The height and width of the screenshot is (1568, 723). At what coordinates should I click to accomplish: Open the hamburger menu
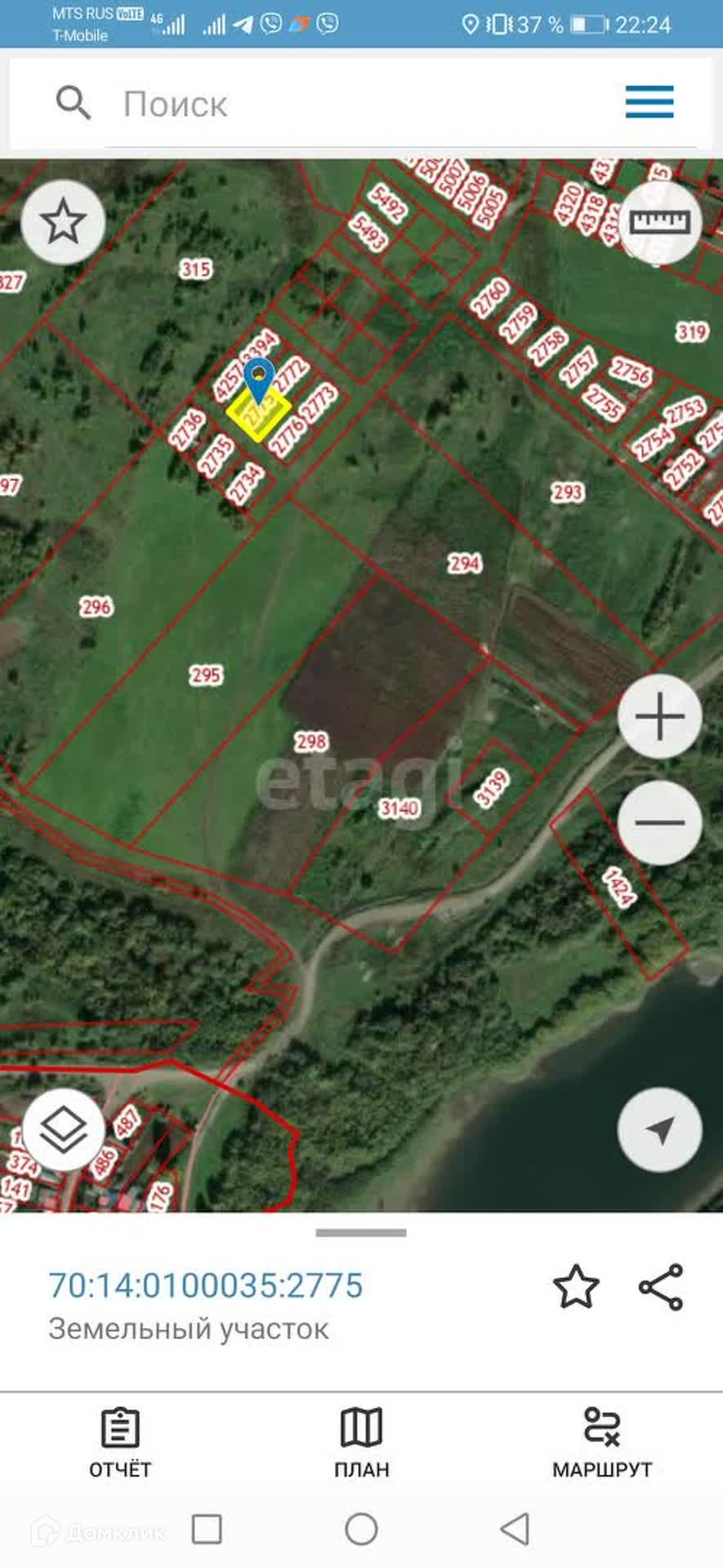tap(649, 102)
